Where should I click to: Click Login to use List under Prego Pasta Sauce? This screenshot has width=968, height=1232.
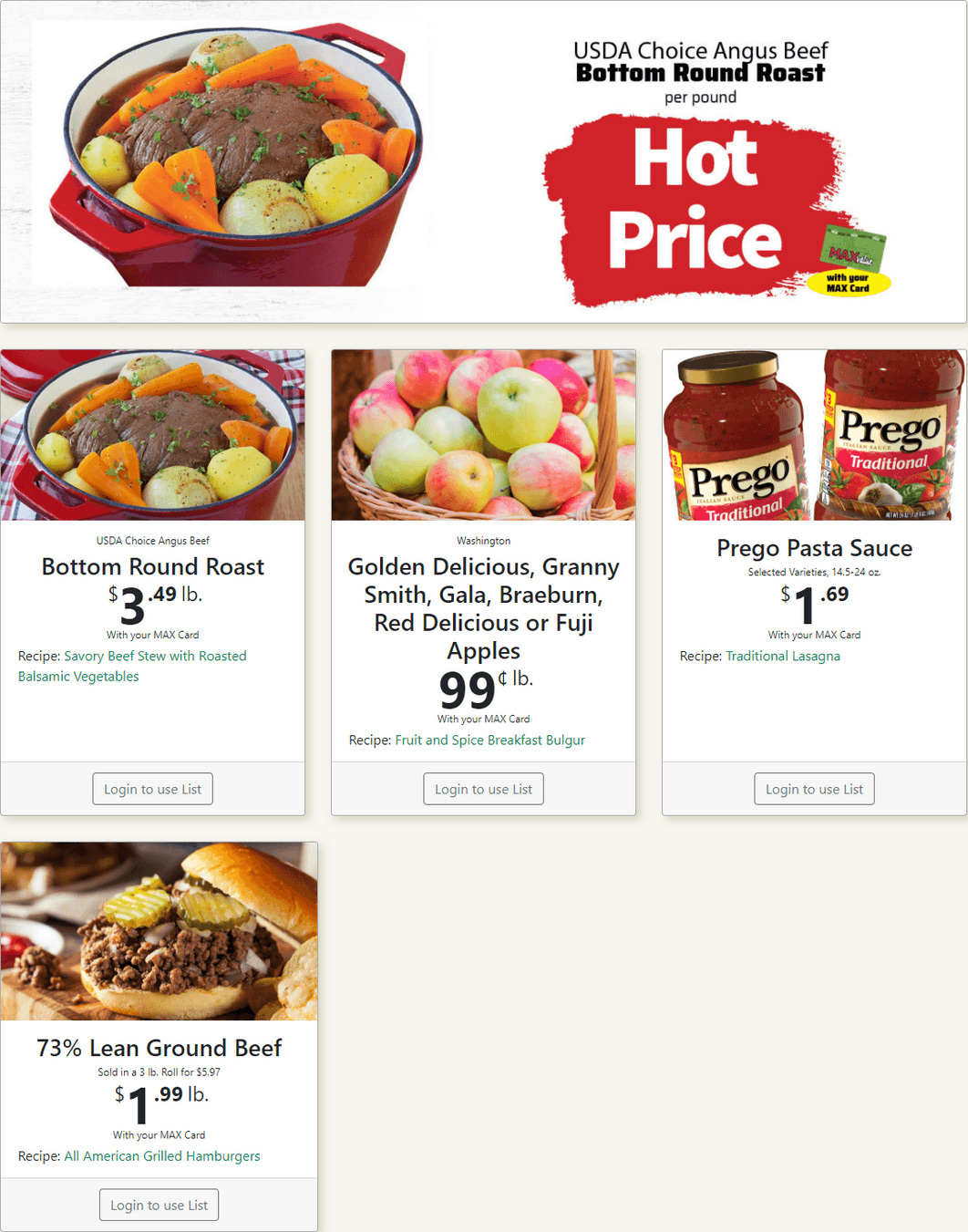click(x=814, y=788)
